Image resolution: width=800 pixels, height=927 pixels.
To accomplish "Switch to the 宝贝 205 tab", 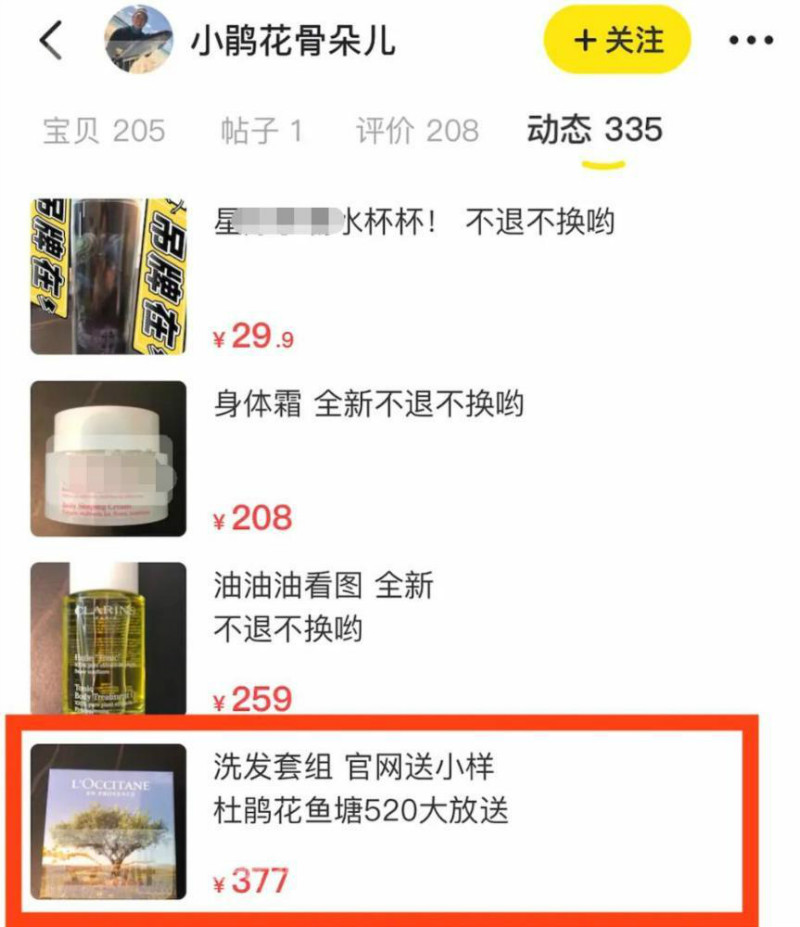I will click(103, 130).
